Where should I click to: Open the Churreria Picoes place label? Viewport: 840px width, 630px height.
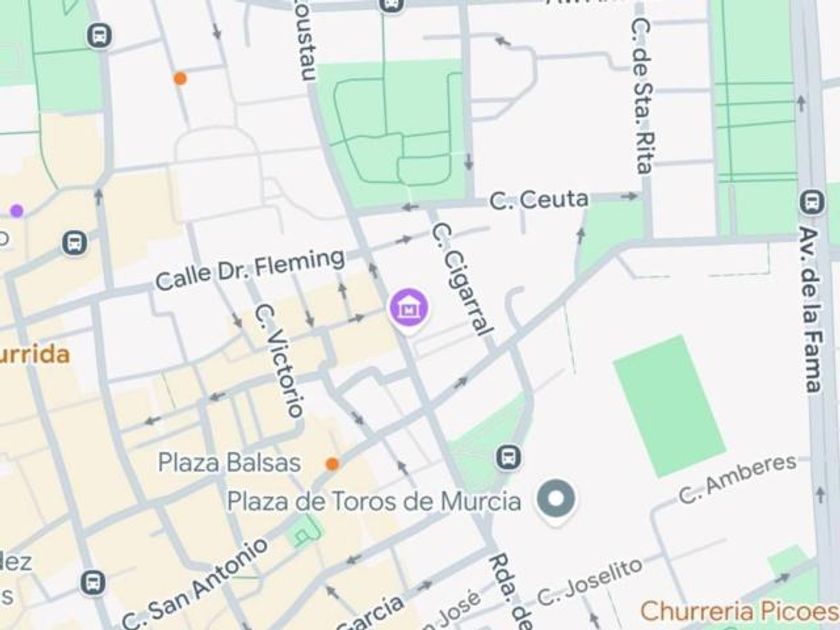(740, 611)
